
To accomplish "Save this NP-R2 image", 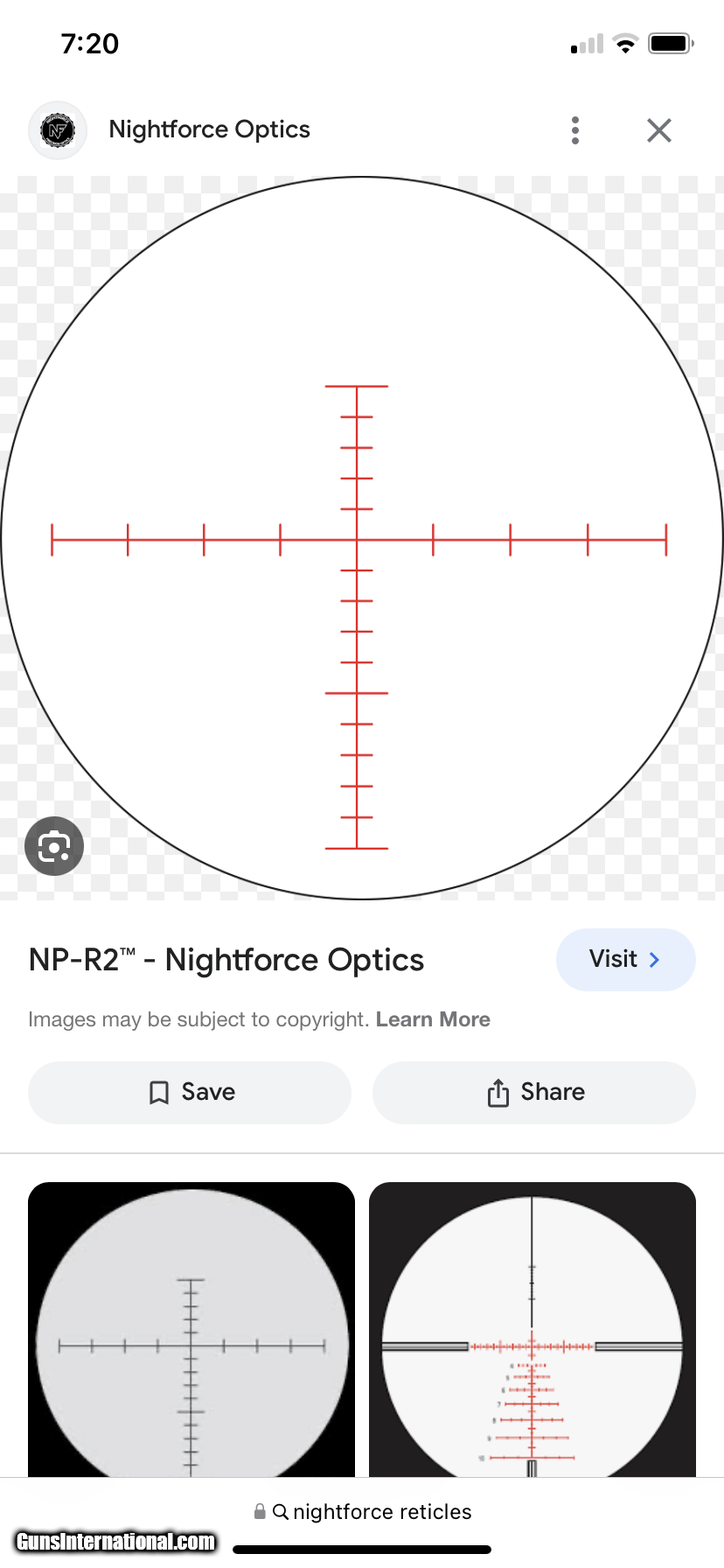I will tap(190, 1092).
